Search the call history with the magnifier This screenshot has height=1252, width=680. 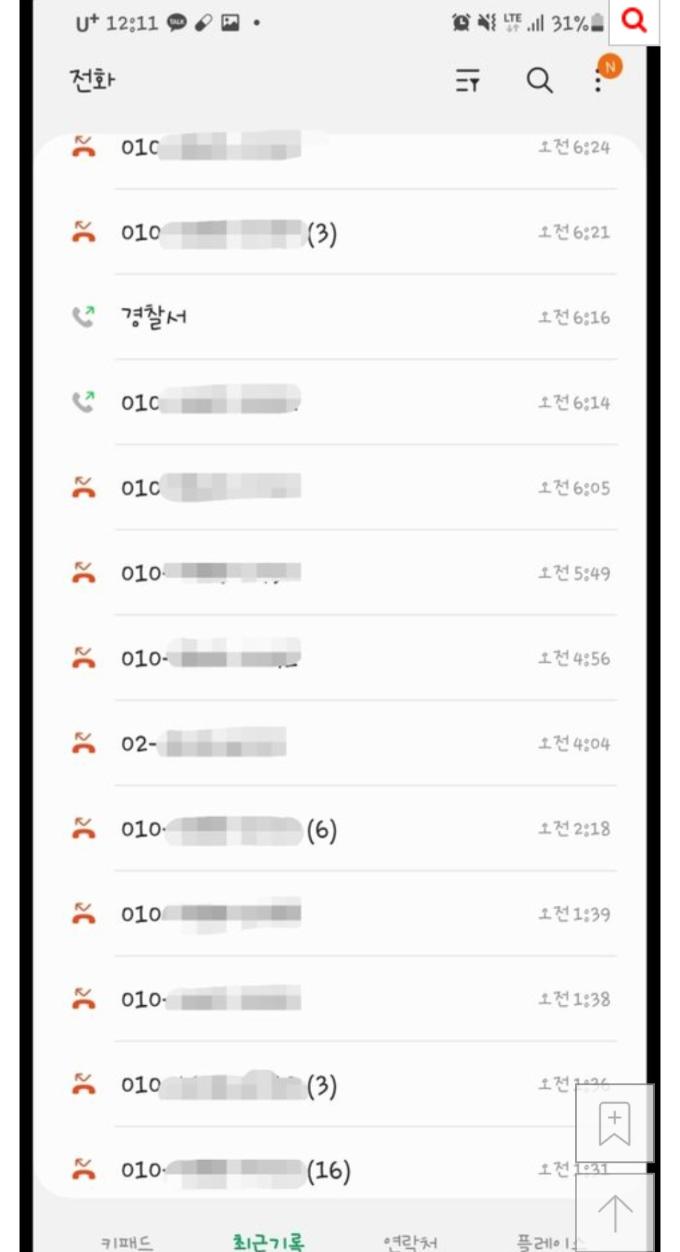[539, 82]
